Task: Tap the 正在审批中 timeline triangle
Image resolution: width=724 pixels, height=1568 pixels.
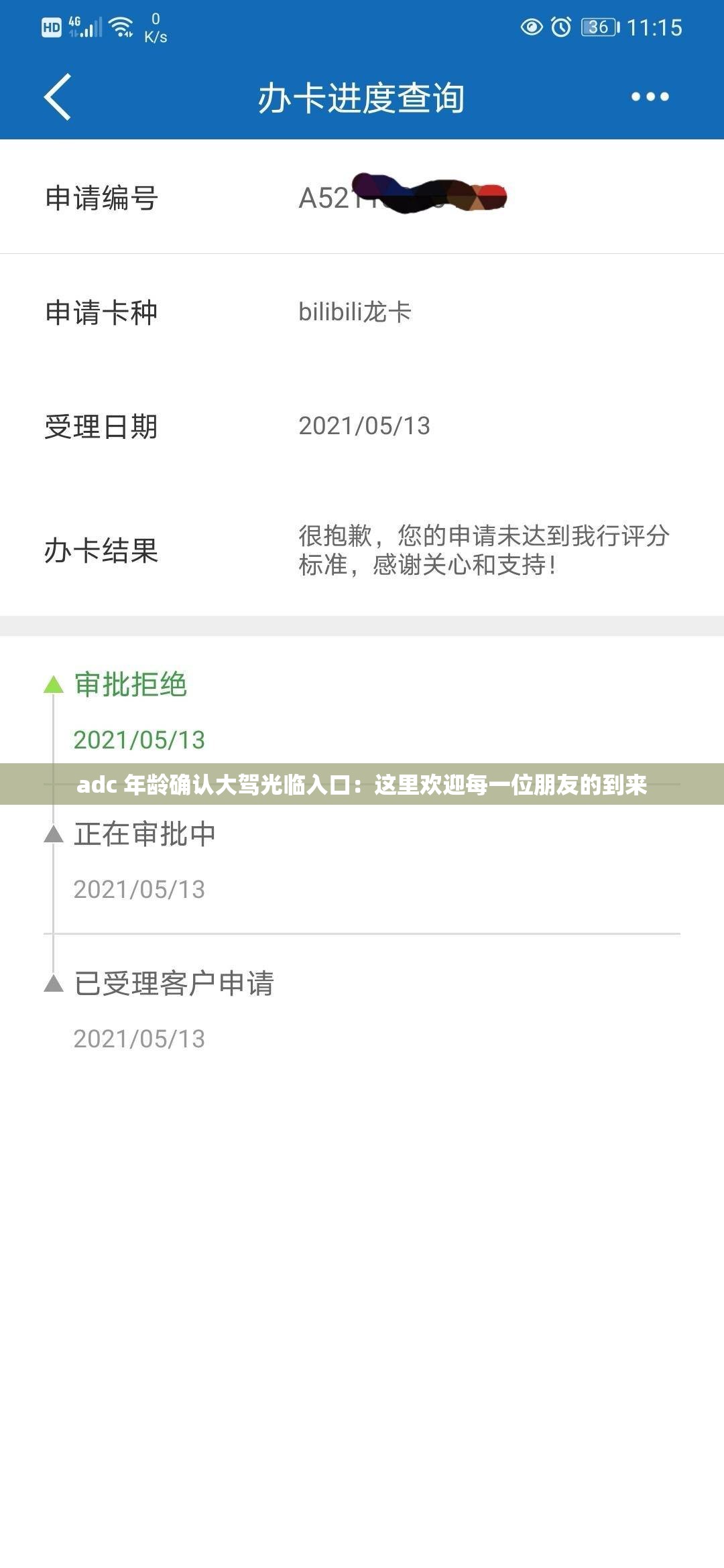Action: [54, 832]
